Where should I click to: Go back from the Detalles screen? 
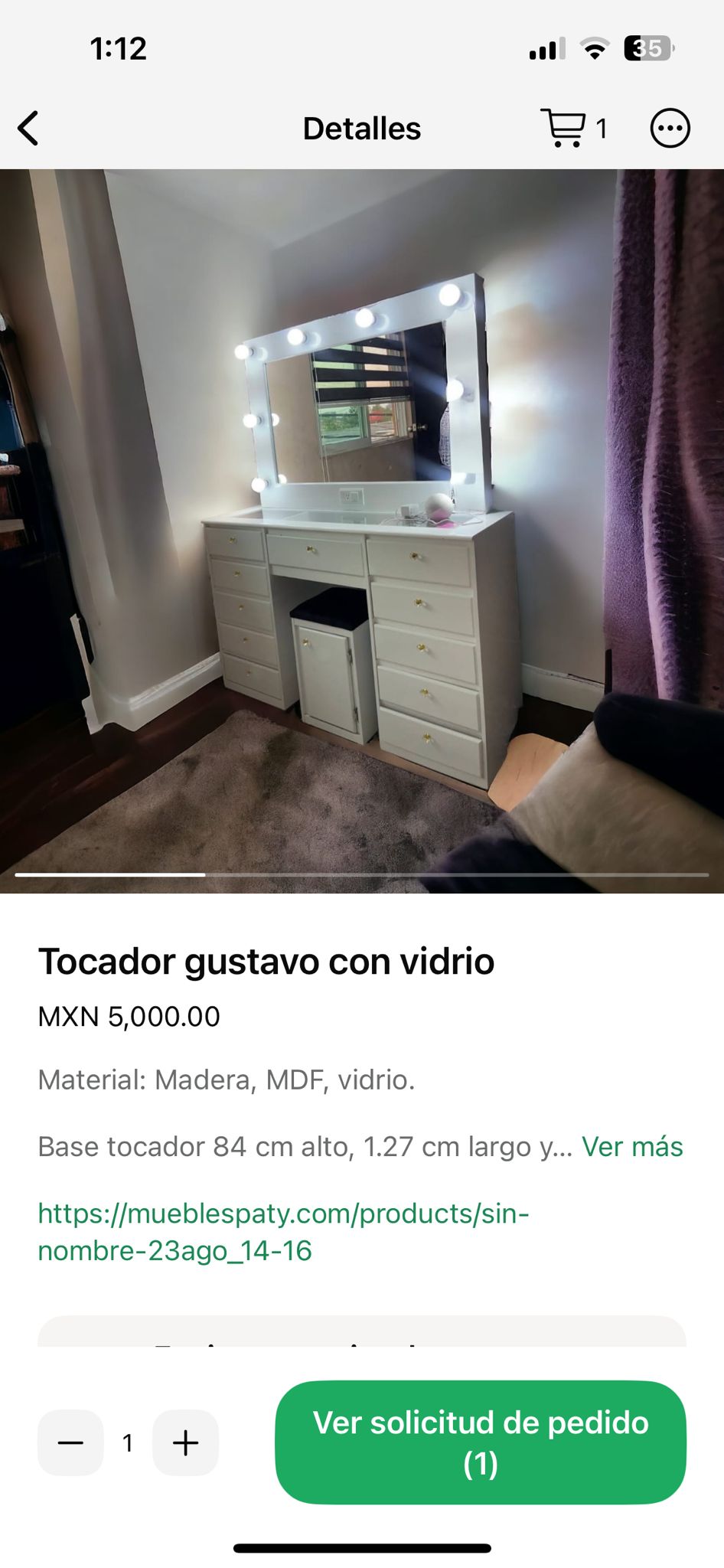click(x=29, y=129)
